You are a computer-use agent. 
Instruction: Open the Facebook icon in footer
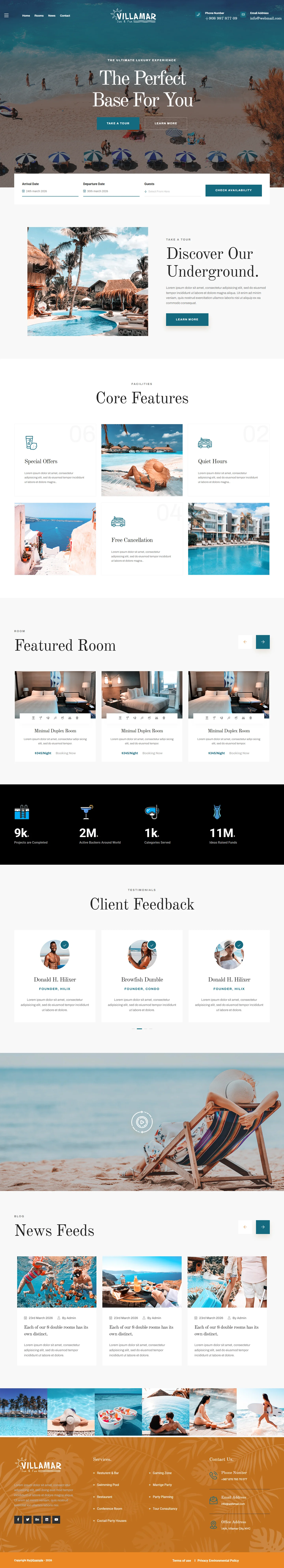point(18,1519)
